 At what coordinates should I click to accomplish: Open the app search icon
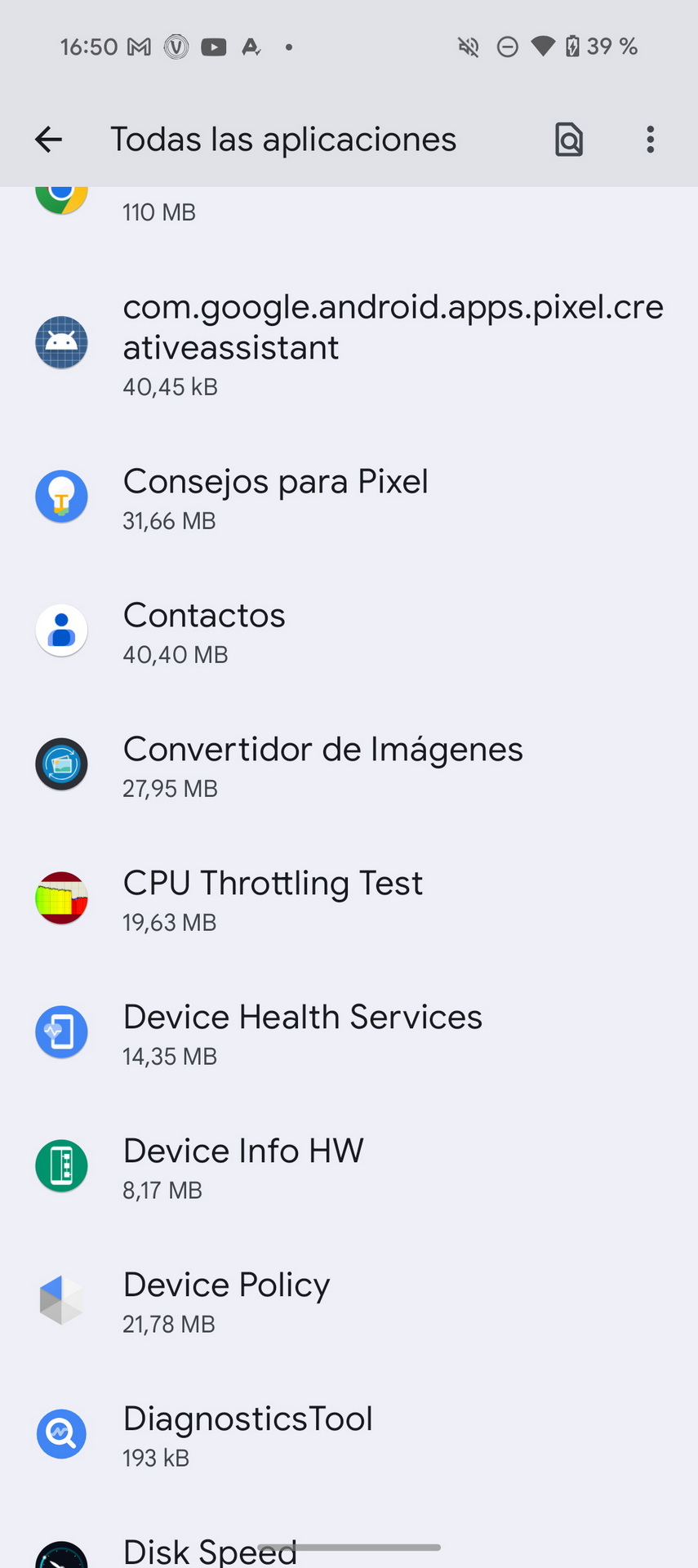(569, 140)
